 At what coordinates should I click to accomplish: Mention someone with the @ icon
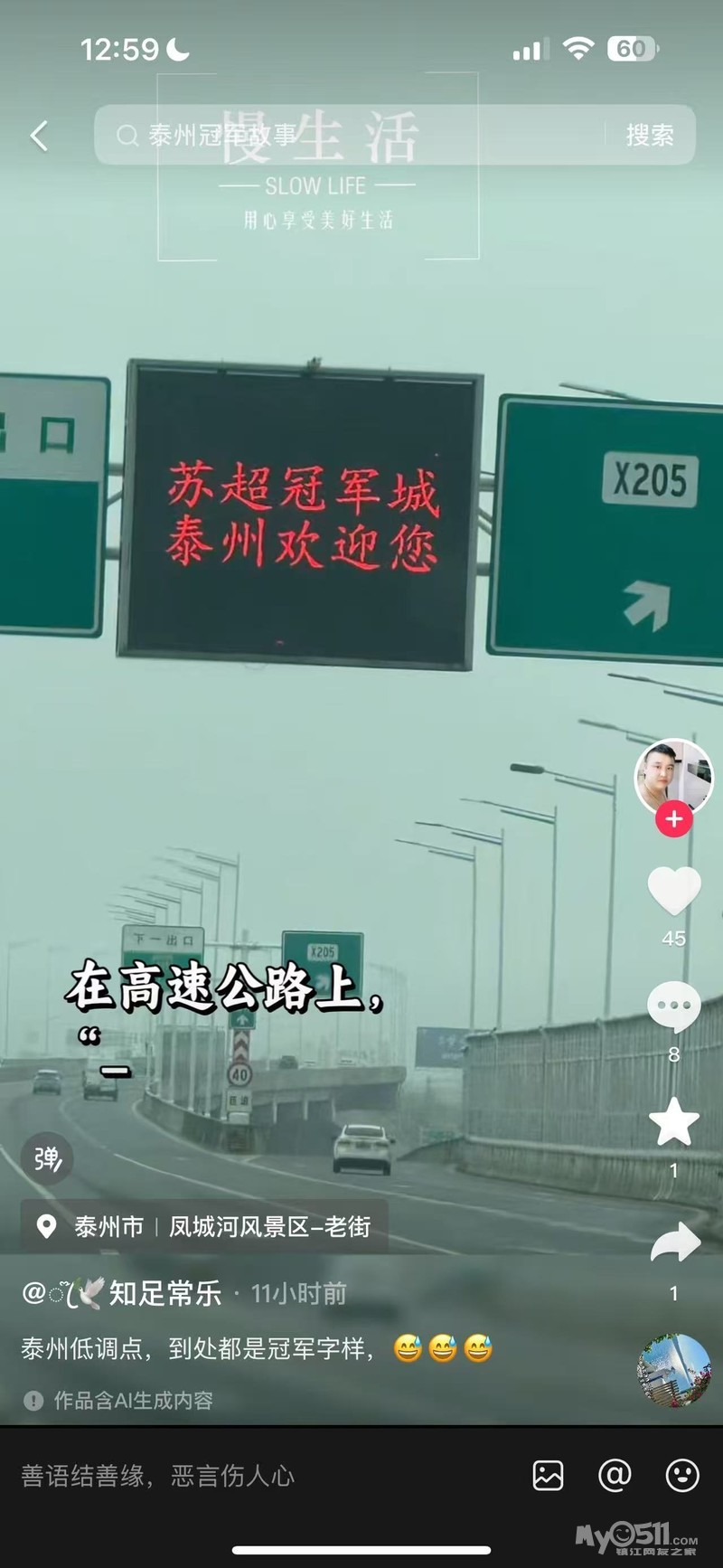(x=615, y=1476)
